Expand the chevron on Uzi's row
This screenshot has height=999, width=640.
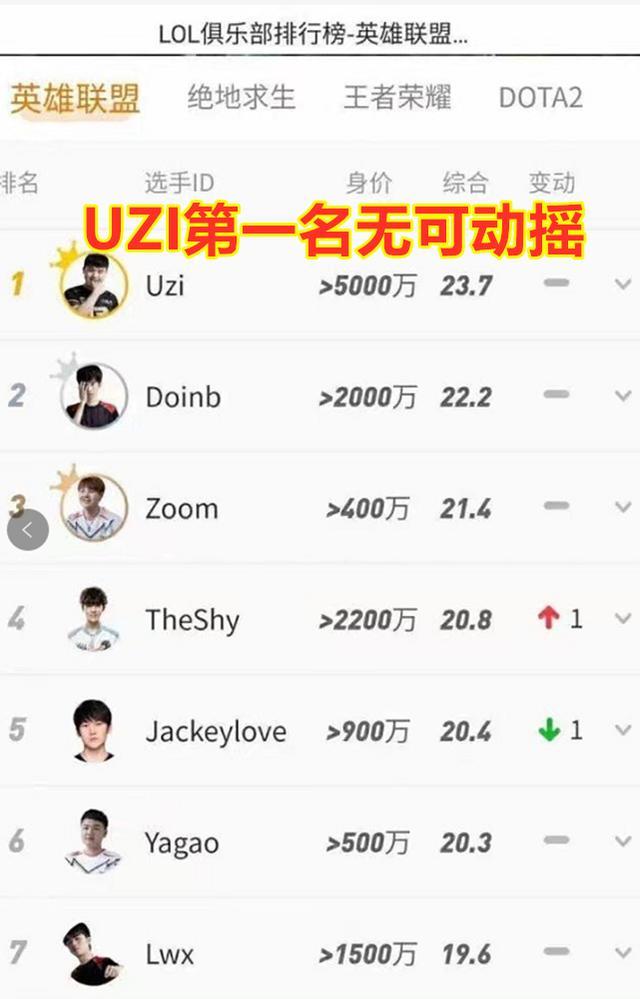[623, 285]
